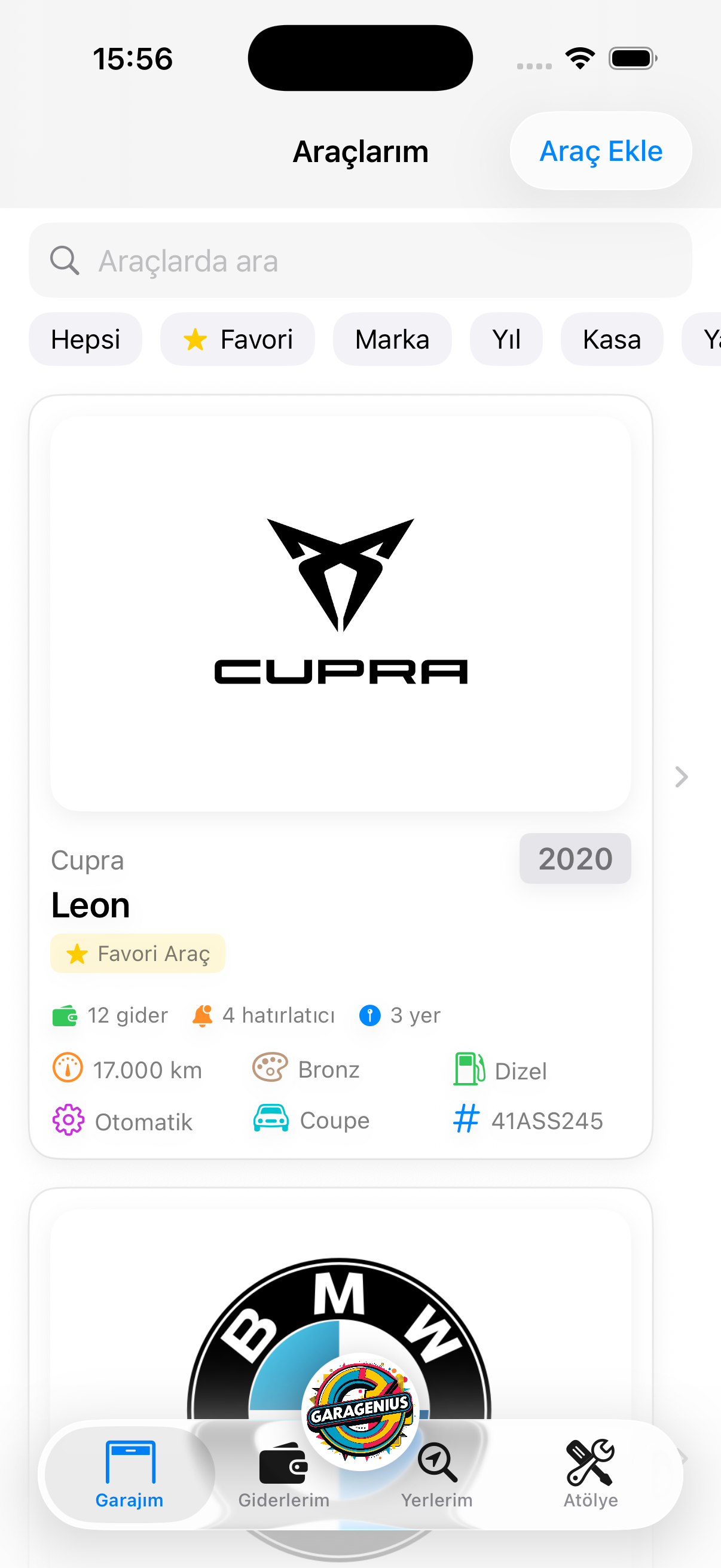Switch to the Giderlerim tab
The height and width of the screenshot is (1568, 721).
point(283,1474)
